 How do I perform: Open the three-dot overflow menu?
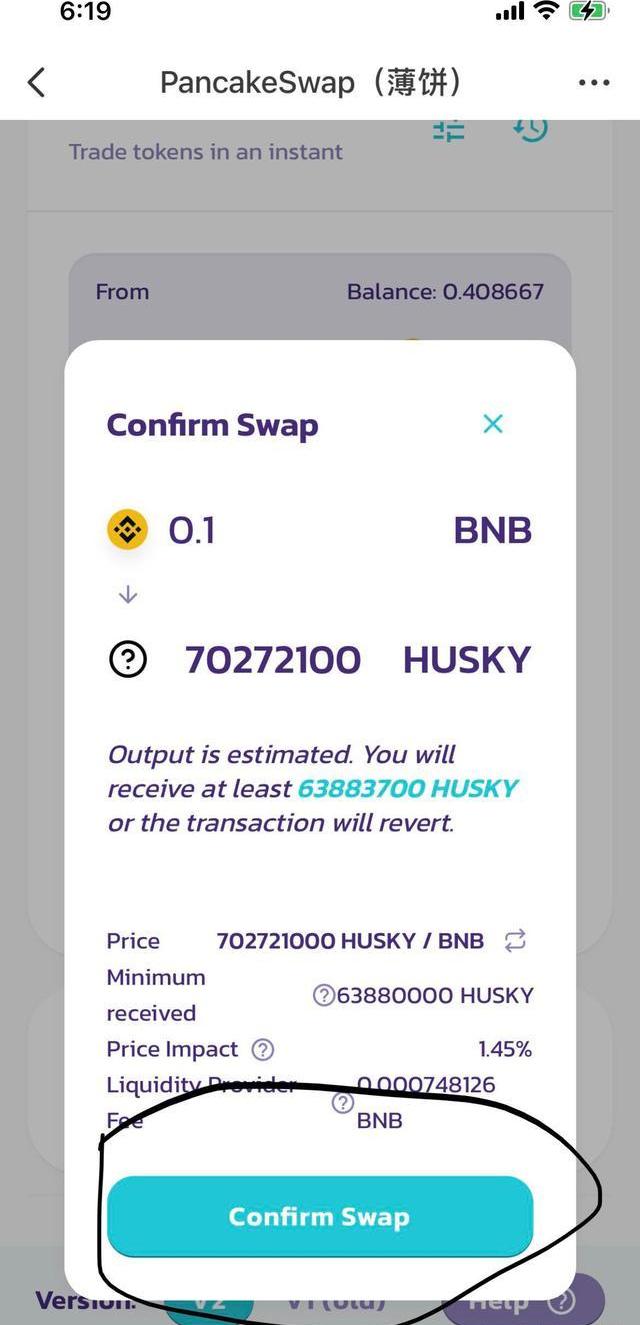[594, 83]
